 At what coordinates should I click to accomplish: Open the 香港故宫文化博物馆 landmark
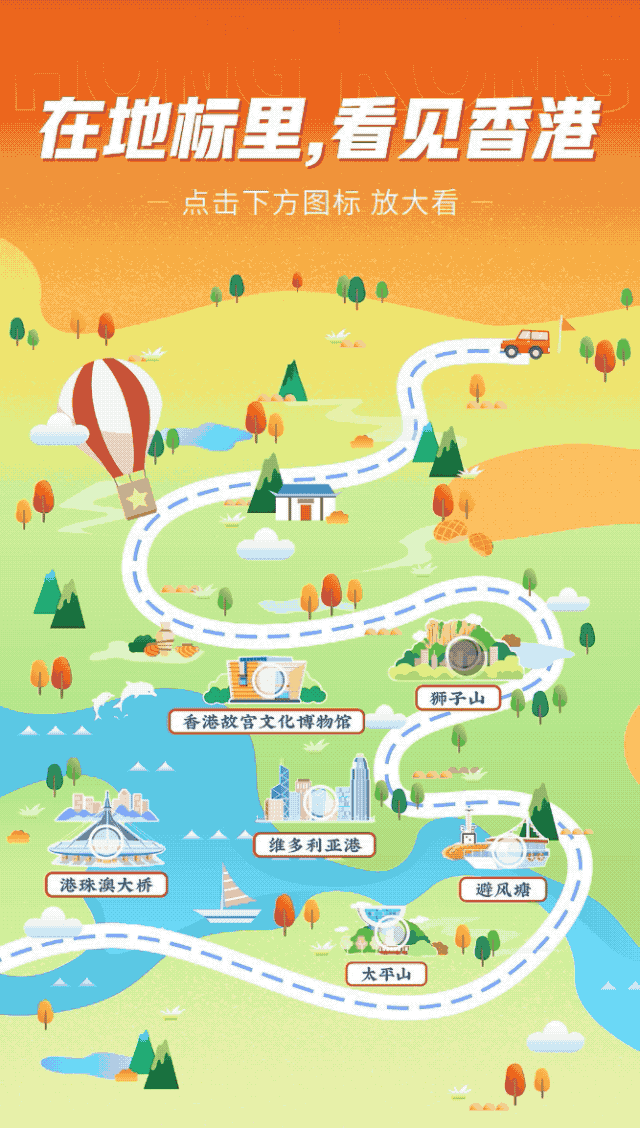267,681
